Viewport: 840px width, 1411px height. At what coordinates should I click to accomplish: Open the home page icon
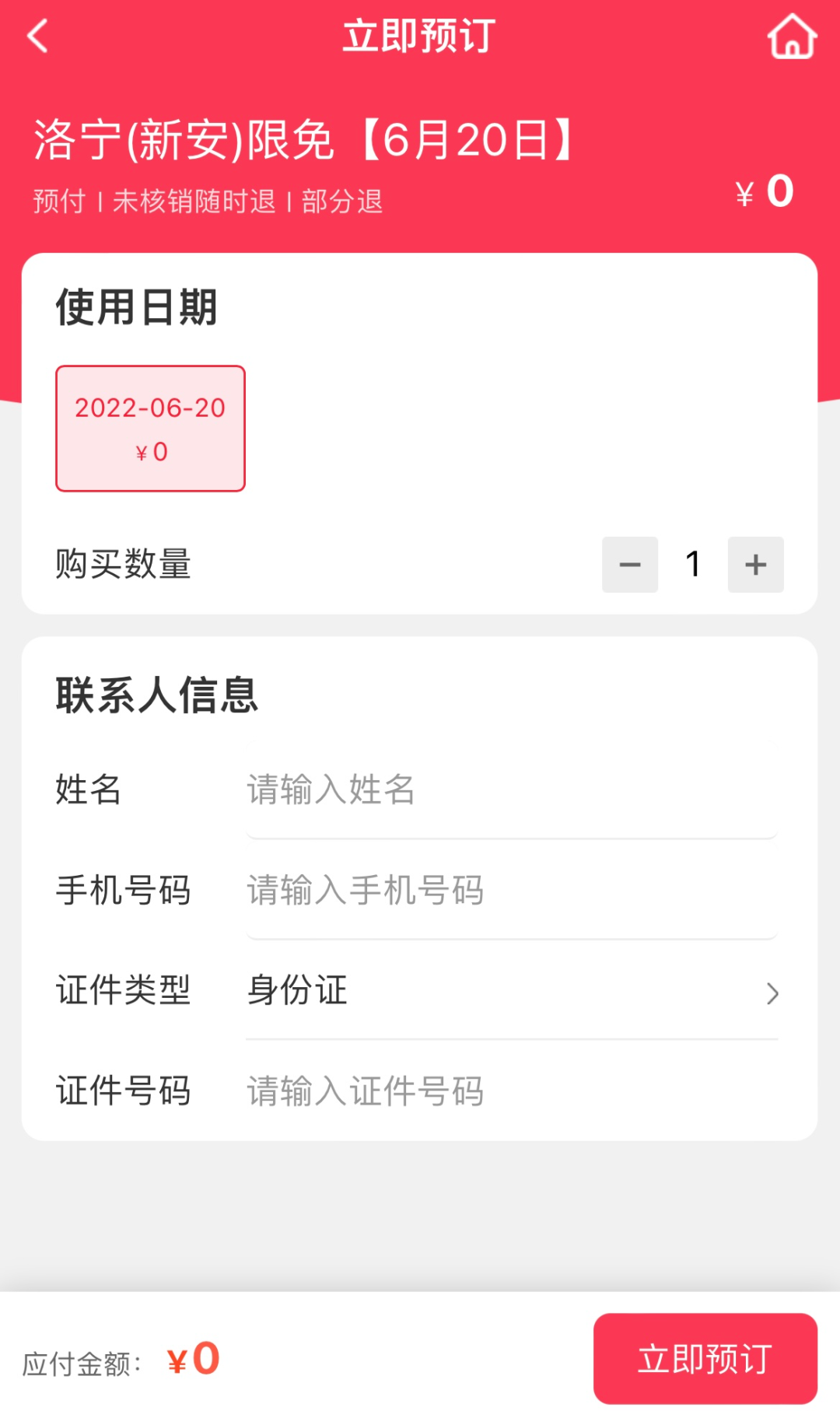[x=792, y=37]
